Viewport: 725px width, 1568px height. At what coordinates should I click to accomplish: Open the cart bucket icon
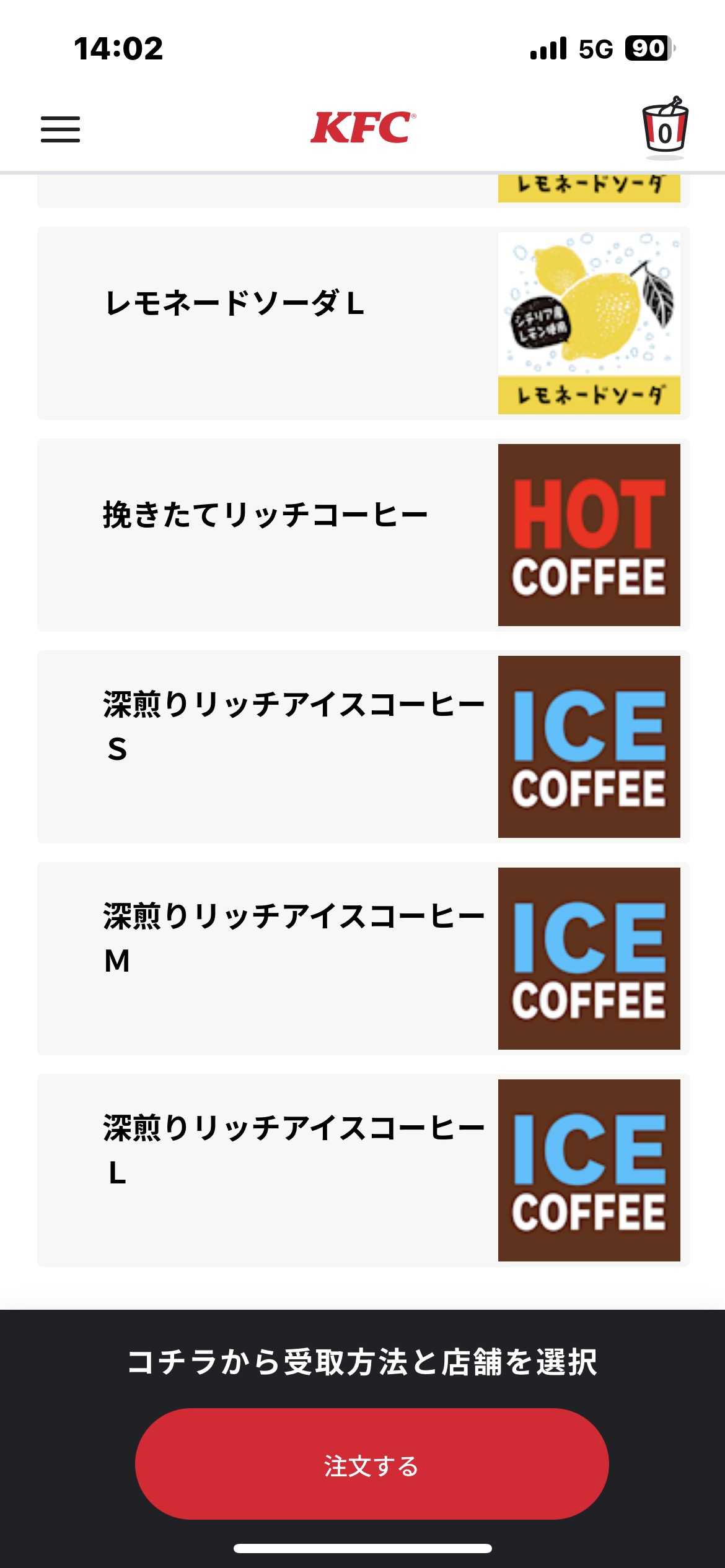pyautogui.click(x=664, y=126)
